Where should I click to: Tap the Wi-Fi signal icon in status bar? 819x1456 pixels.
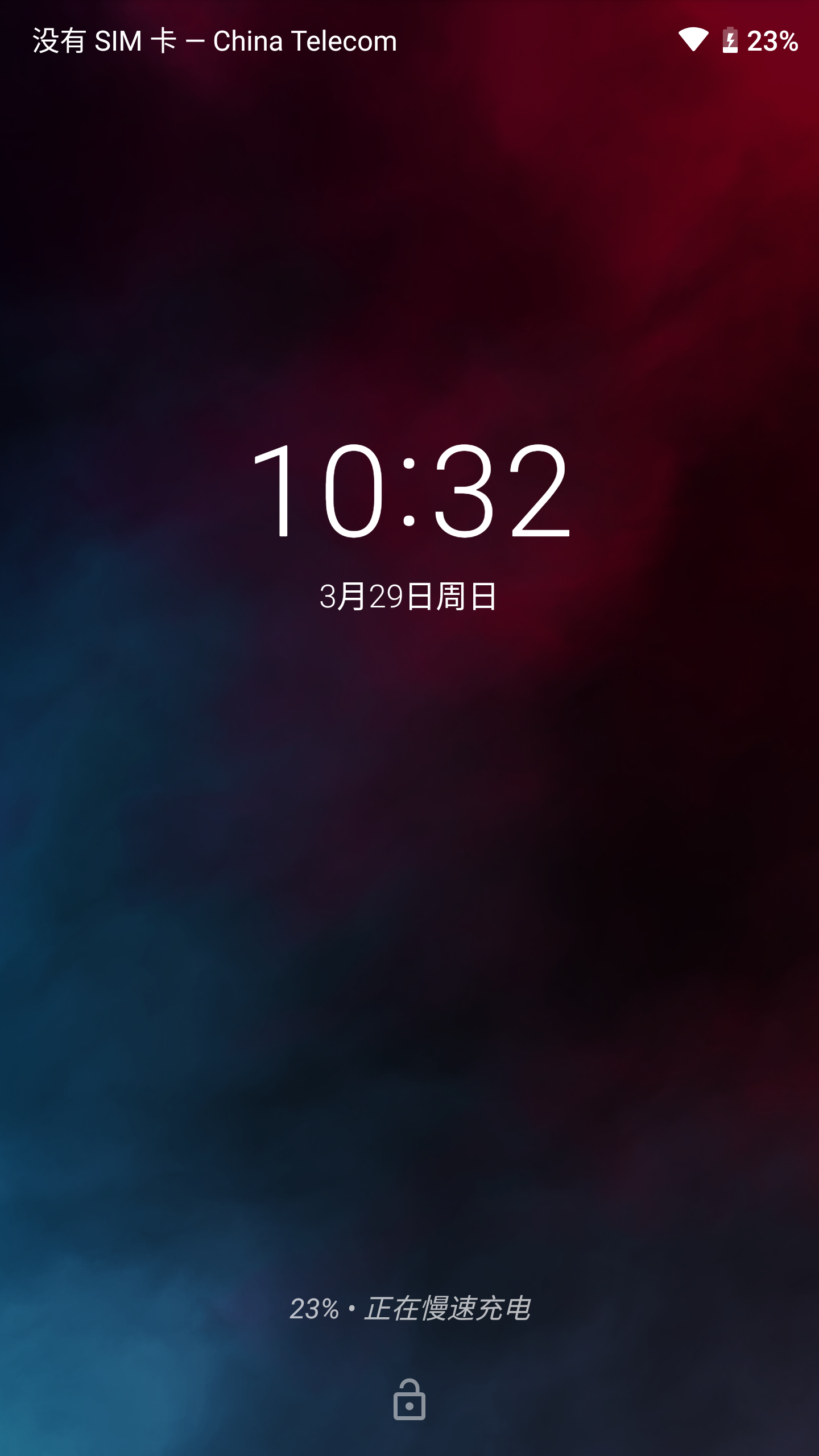(x=694, y=40)
